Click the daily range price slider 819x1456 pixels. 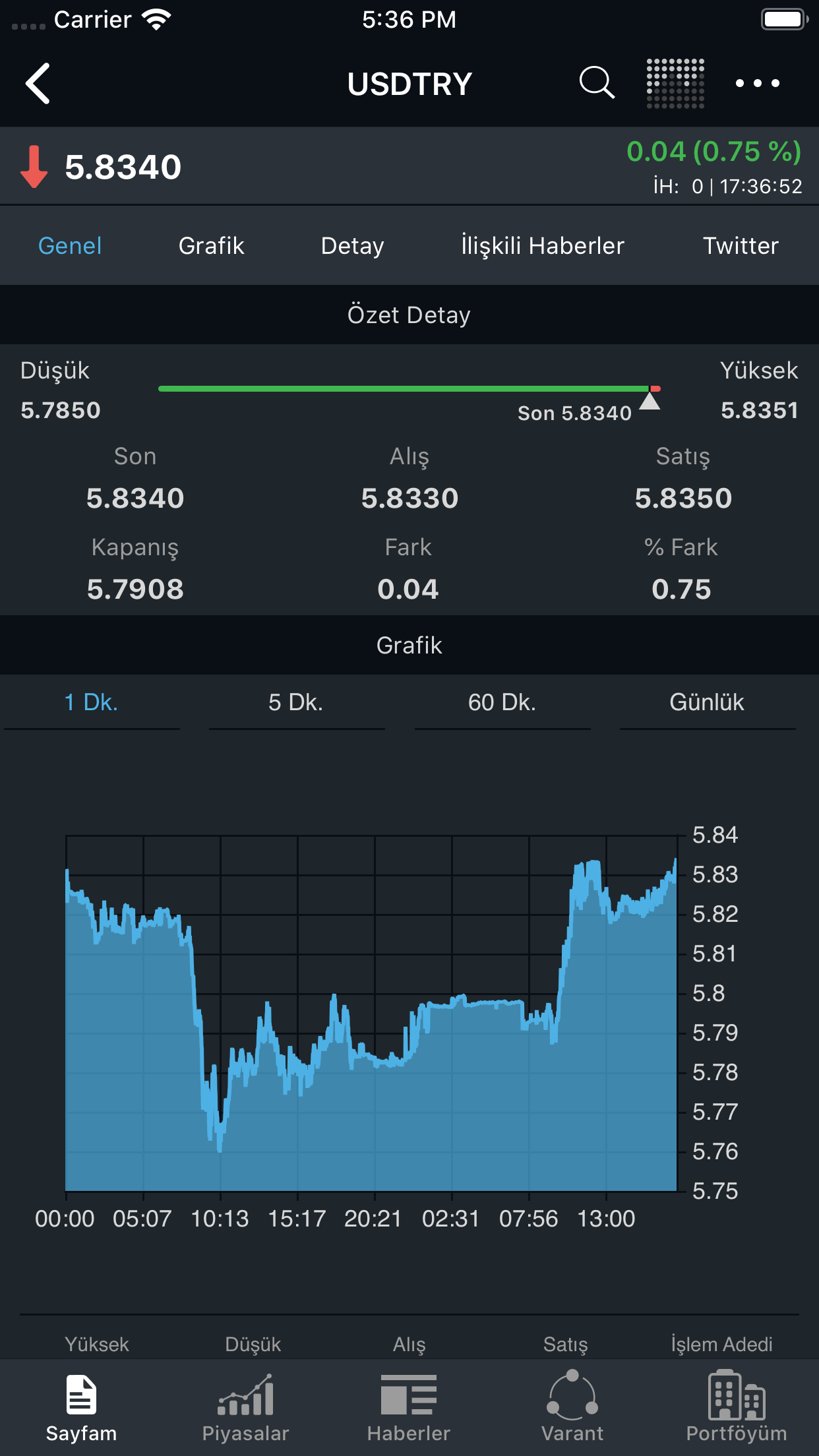point(409,388)
